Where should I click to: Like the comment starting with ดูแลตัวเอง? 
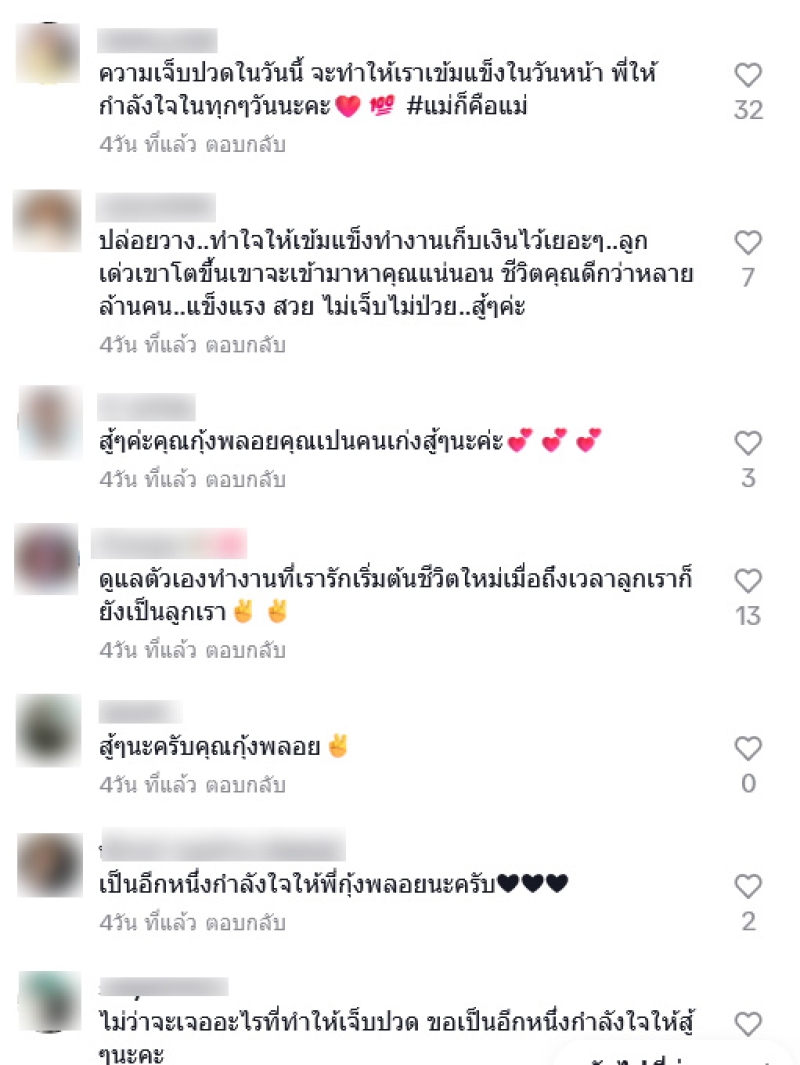click(x=748, y=581)
